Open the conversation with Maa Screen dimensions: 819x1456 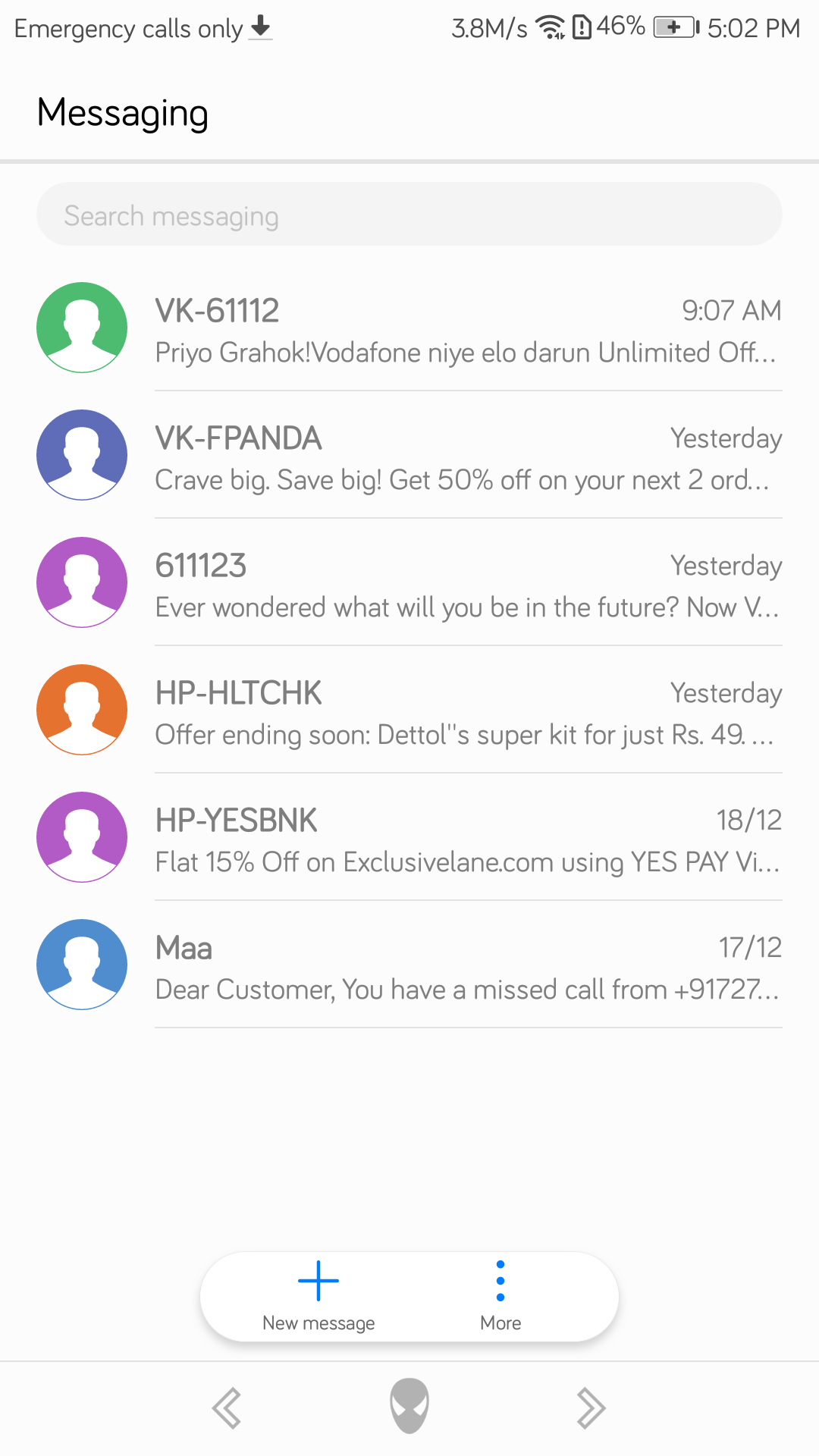[409, 965]
